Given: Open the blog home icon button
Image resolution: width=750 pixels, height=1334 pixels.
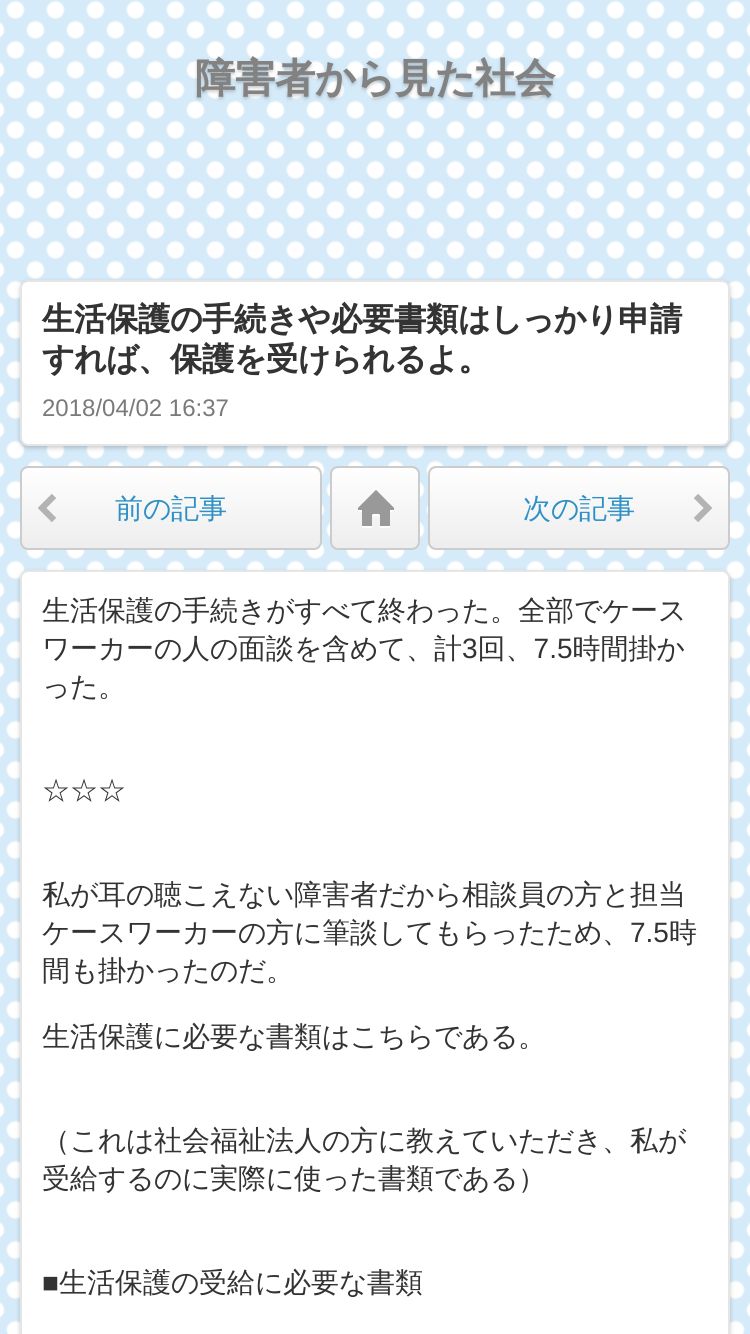Looking at the screenshot, I should (375, 508).
